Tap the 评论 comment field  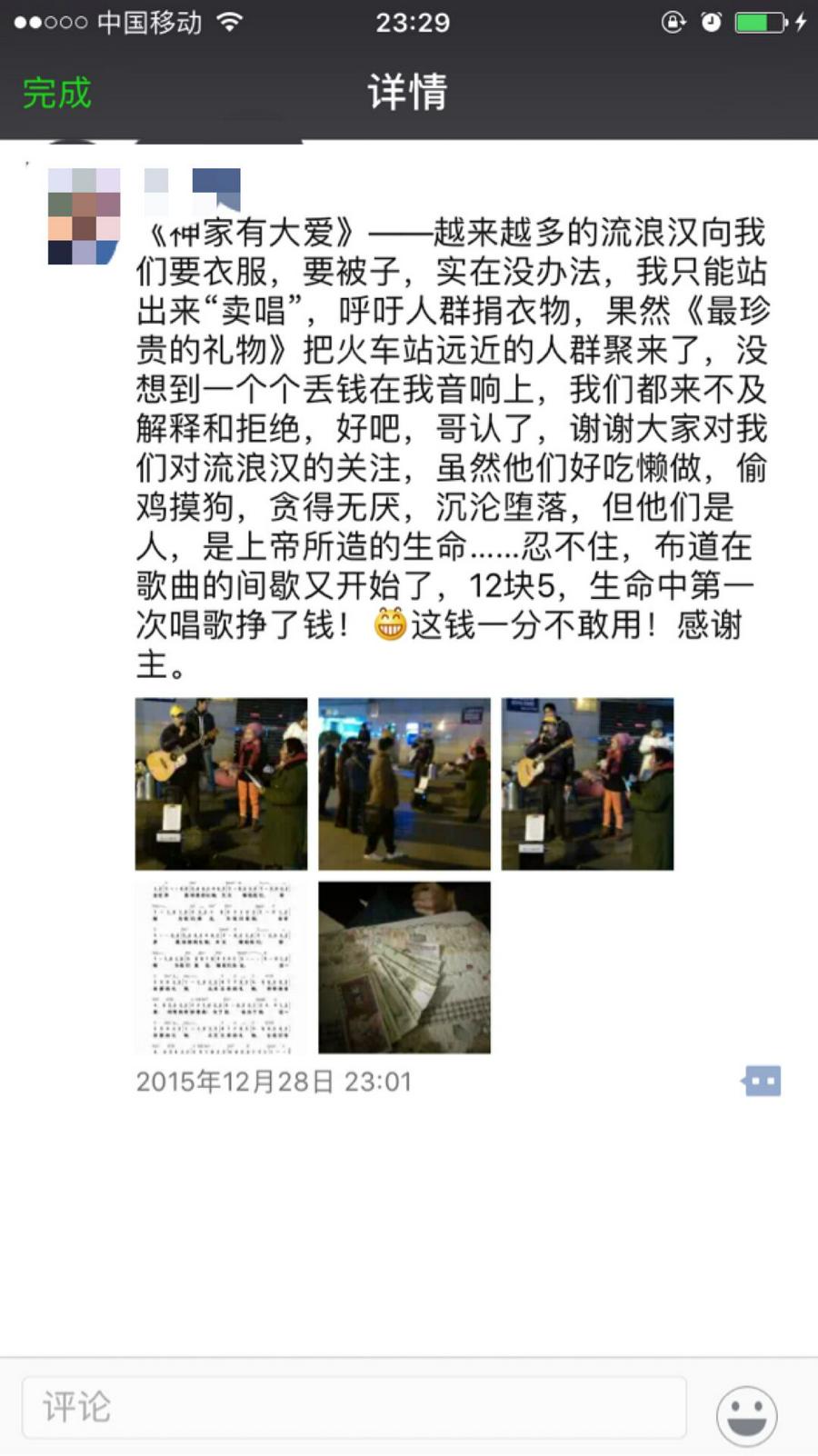[354, 1407]
